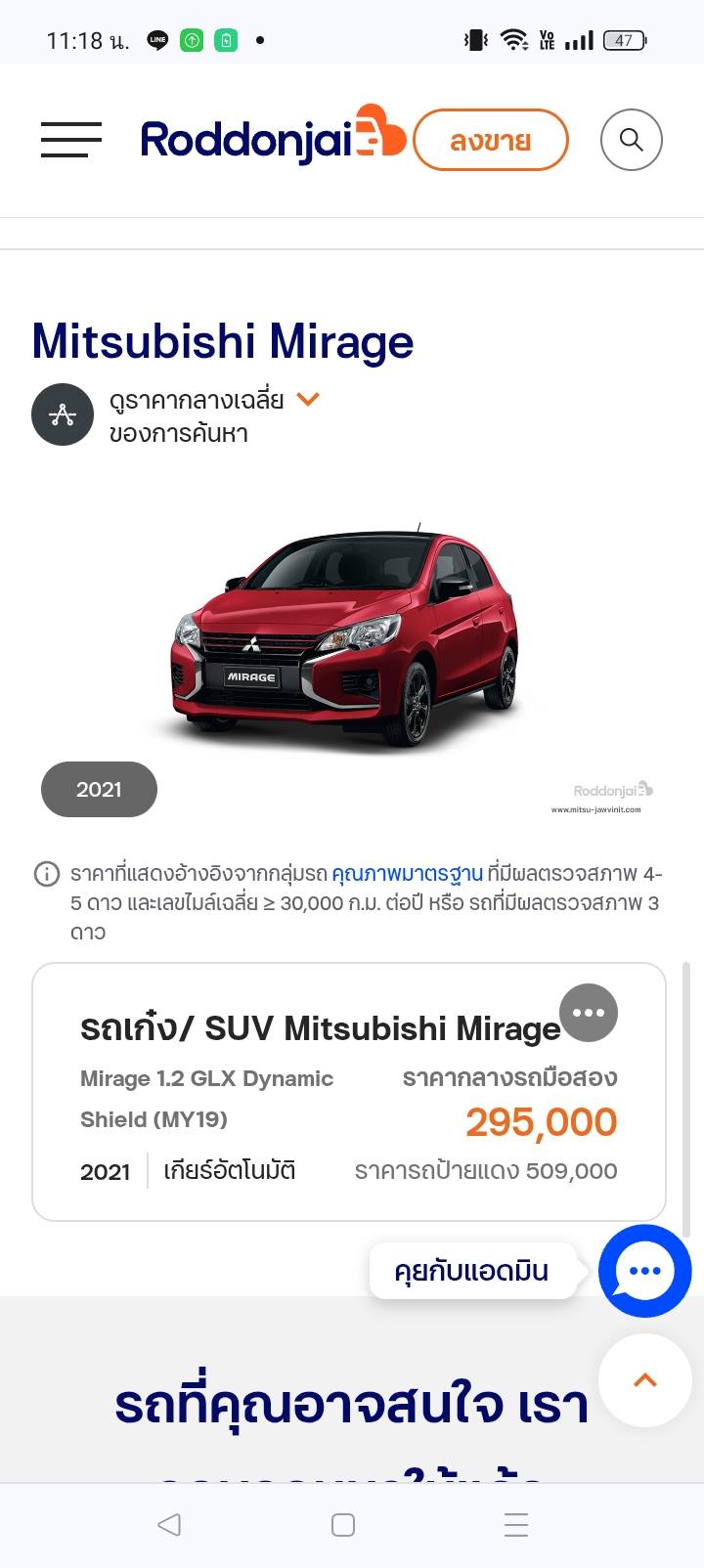Open the search icon
The image size is (704, 1568).
click(x=631, y=140)
